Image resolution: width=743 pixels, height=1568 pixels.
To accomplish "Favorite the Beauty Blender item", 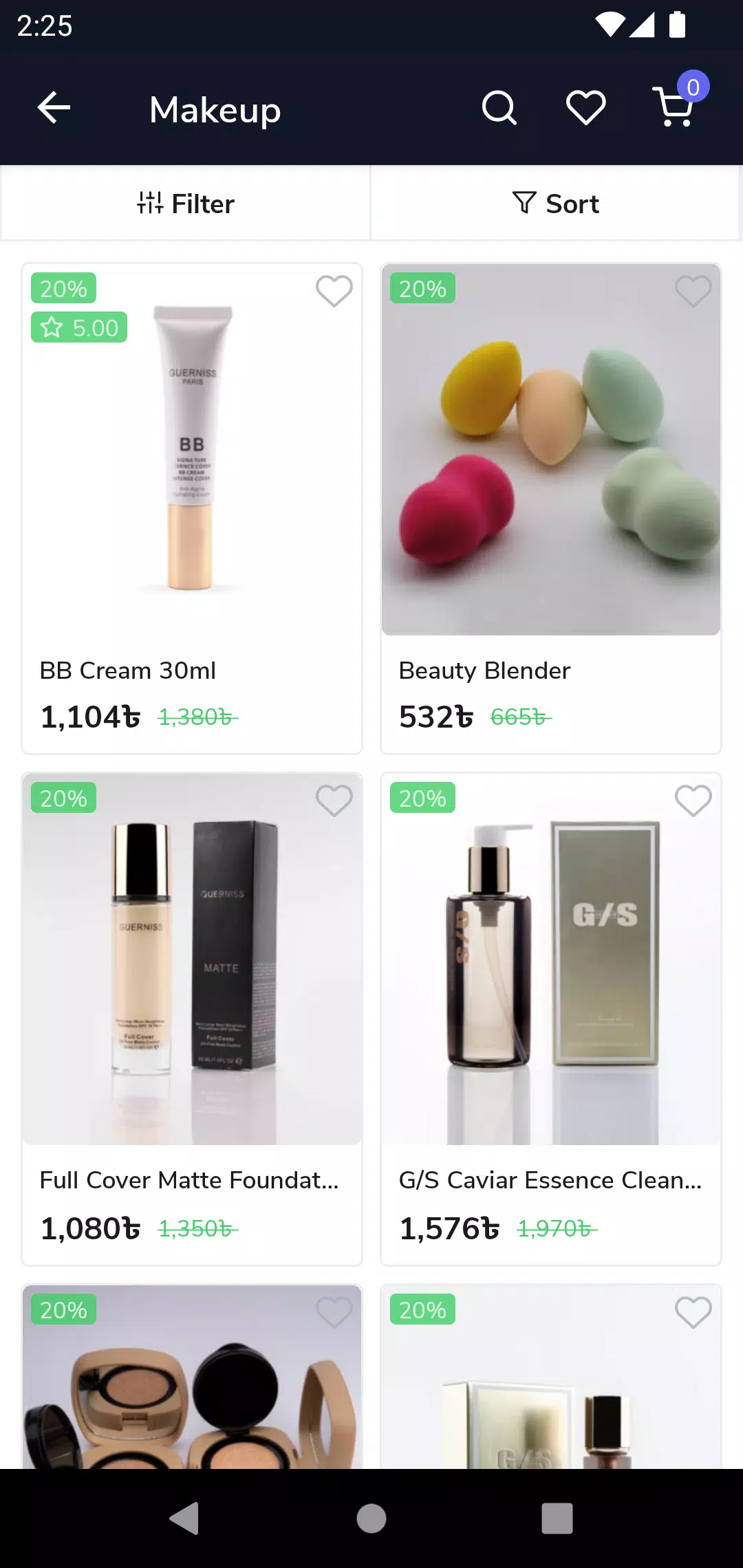I will click(693, 291).
